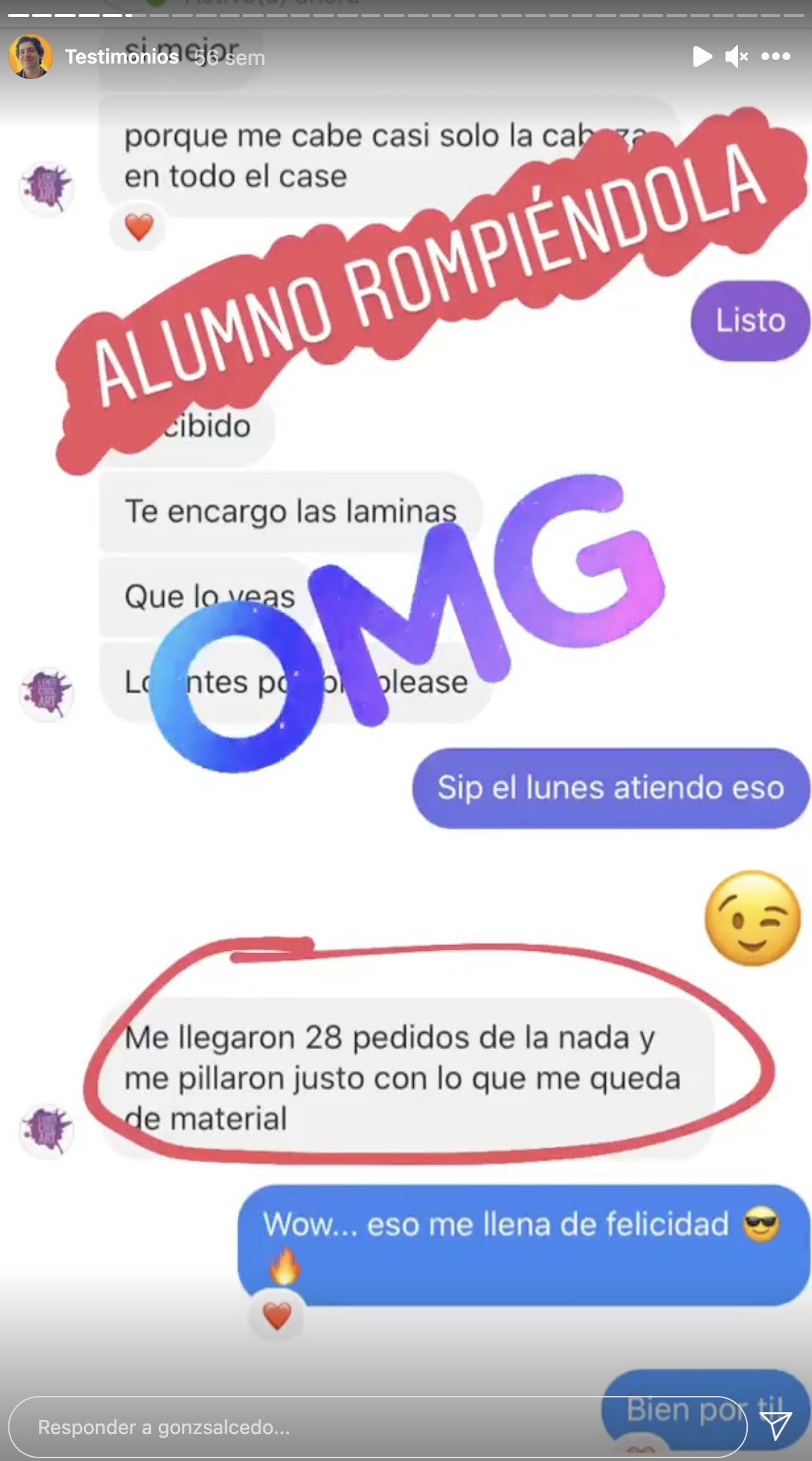Screen dimensions: 812x1461
Task: Share this story via the paper plane
Action: pyautogui.click(x=776, y=1426)
